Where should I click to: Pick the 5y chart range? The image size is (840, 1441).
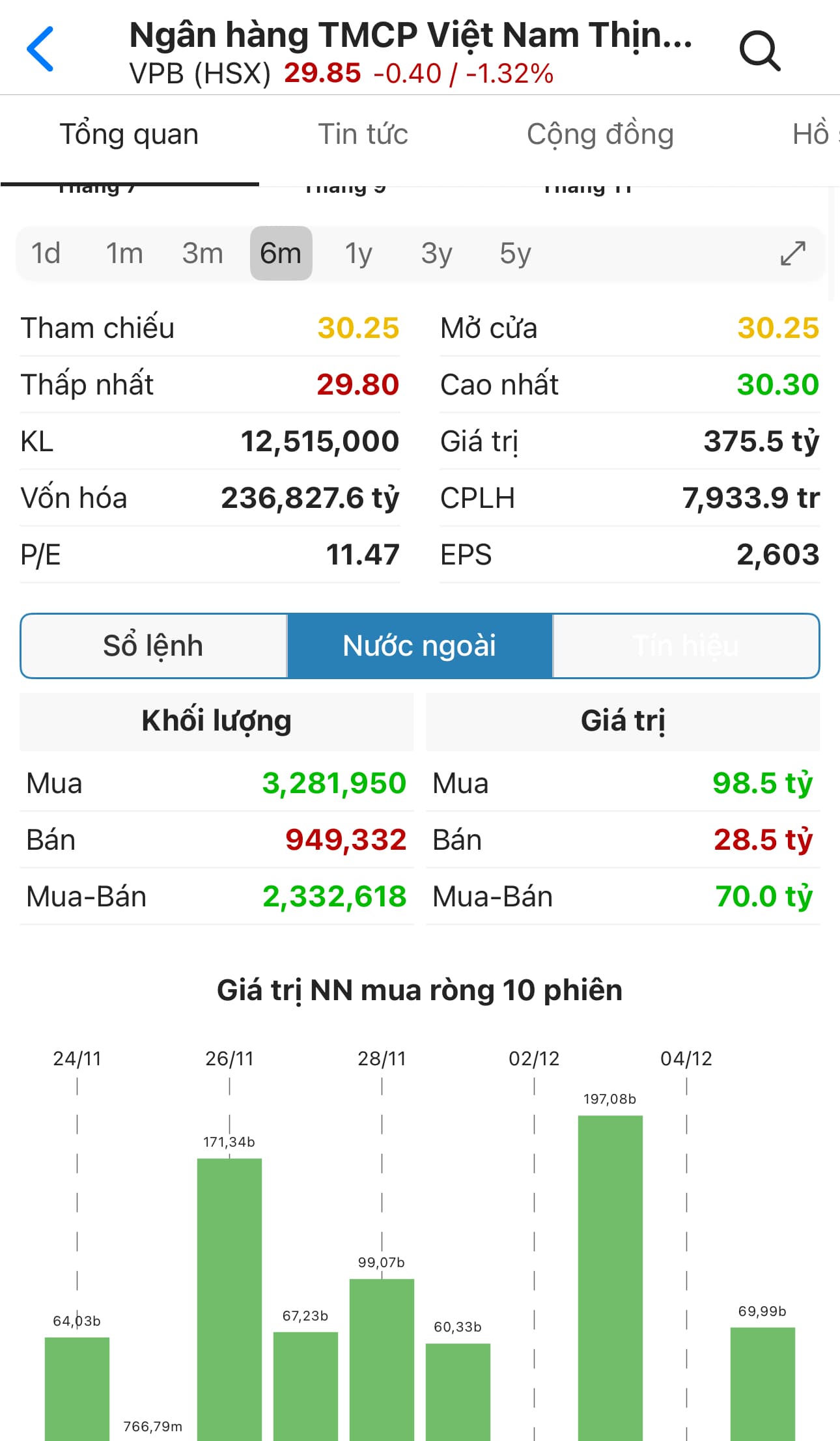[x=515, y=253]
